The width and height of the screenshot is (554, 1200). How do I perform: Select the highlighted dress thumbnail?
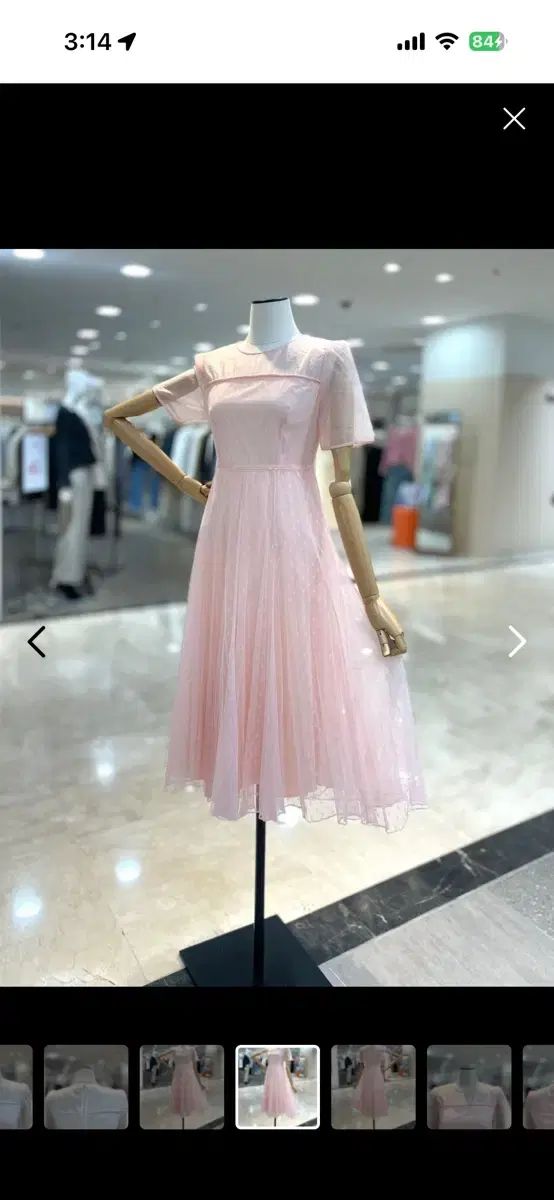point(278,1087)
